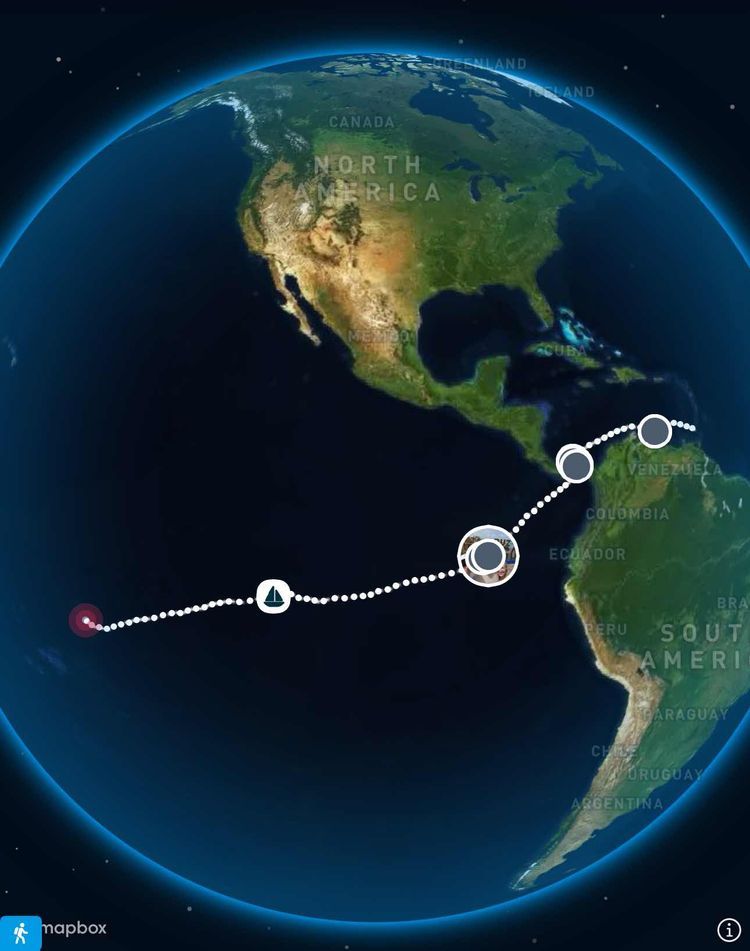Tap the blue walking person button
The width and height of the screenshot is (750, 951).
tap(21, 932)
